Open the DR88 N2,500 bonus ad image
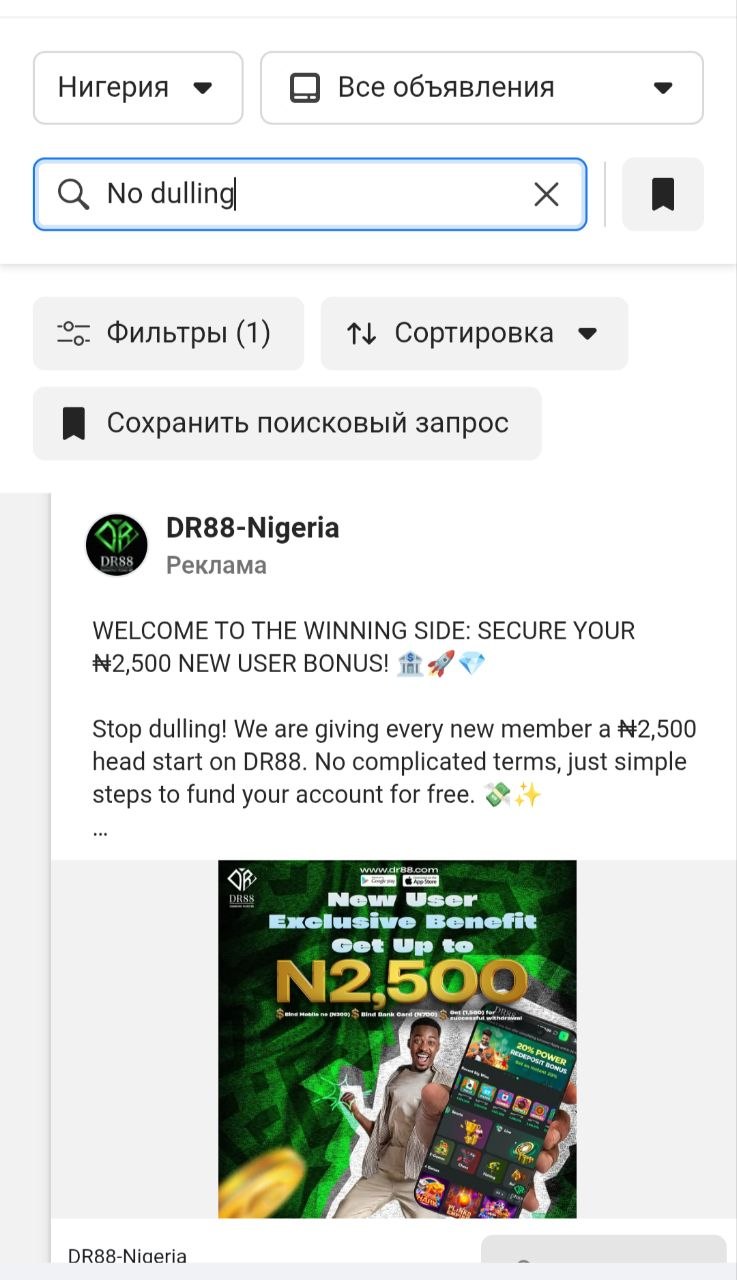The image size is (737, 1280). (x=397, y=1038)
